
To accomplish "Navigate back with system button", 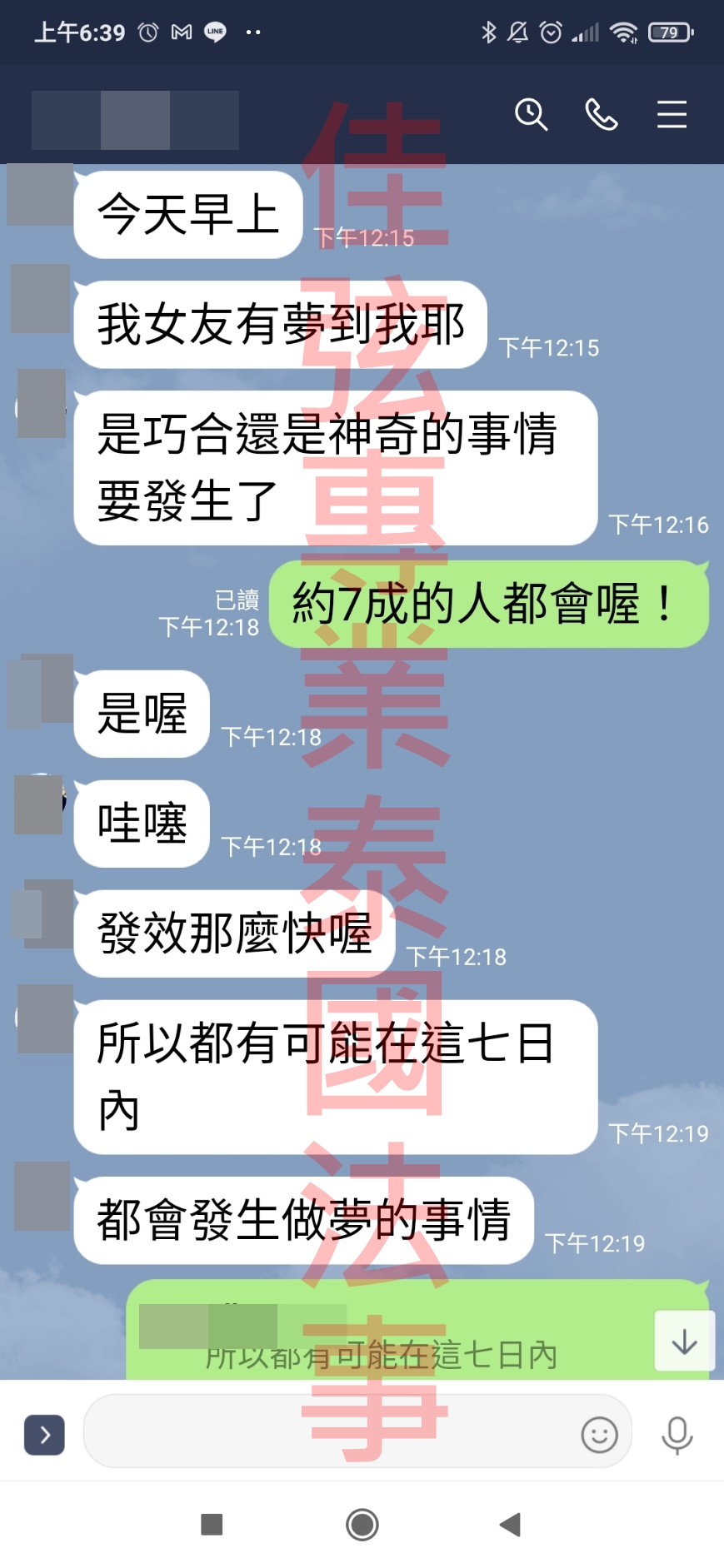I will pyautogui.click(x=510, y=1525).
